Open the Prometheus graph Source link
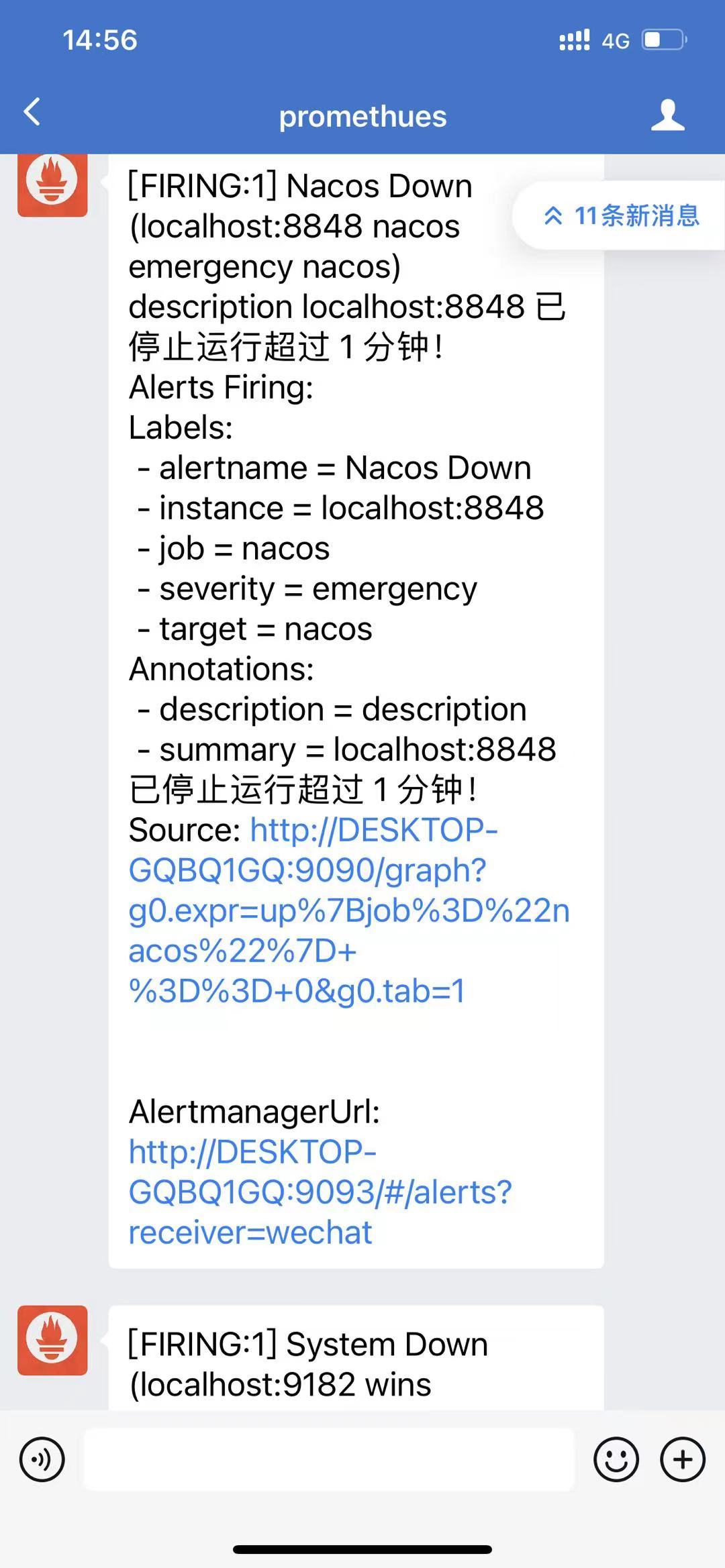 click(x=349, y=912)
